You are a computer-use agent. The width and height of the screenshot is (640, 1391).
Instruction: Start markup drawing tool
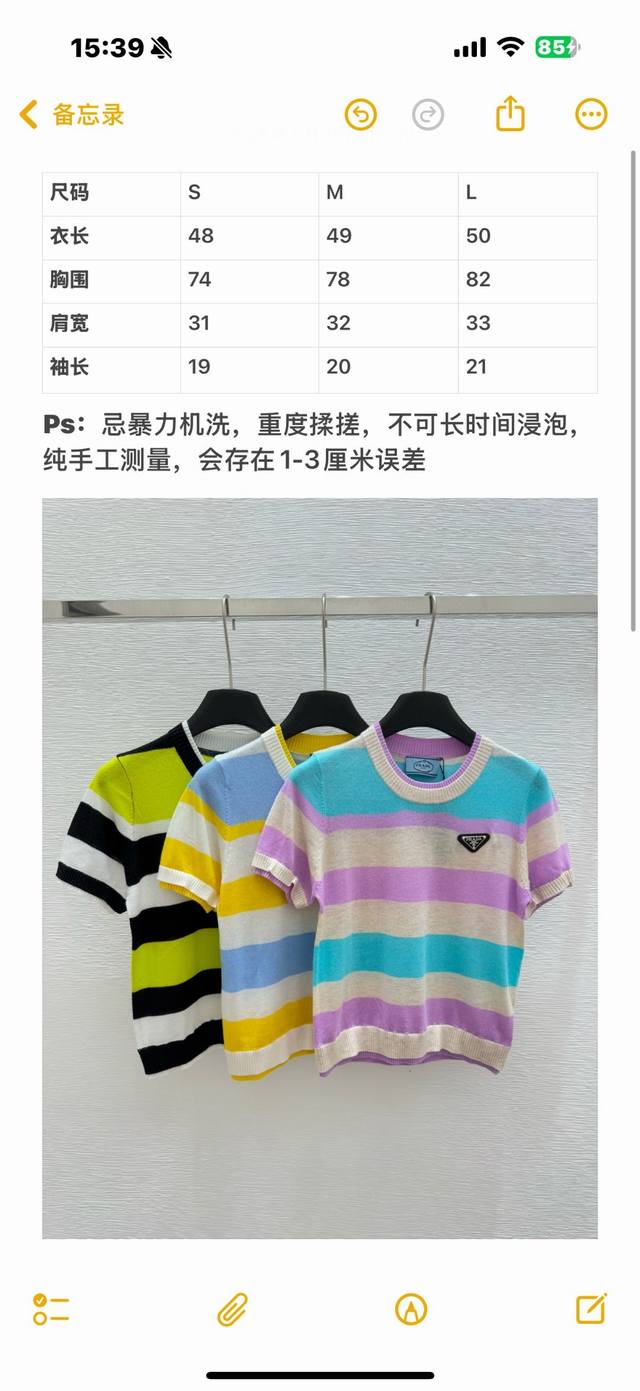pos(411,1308)
